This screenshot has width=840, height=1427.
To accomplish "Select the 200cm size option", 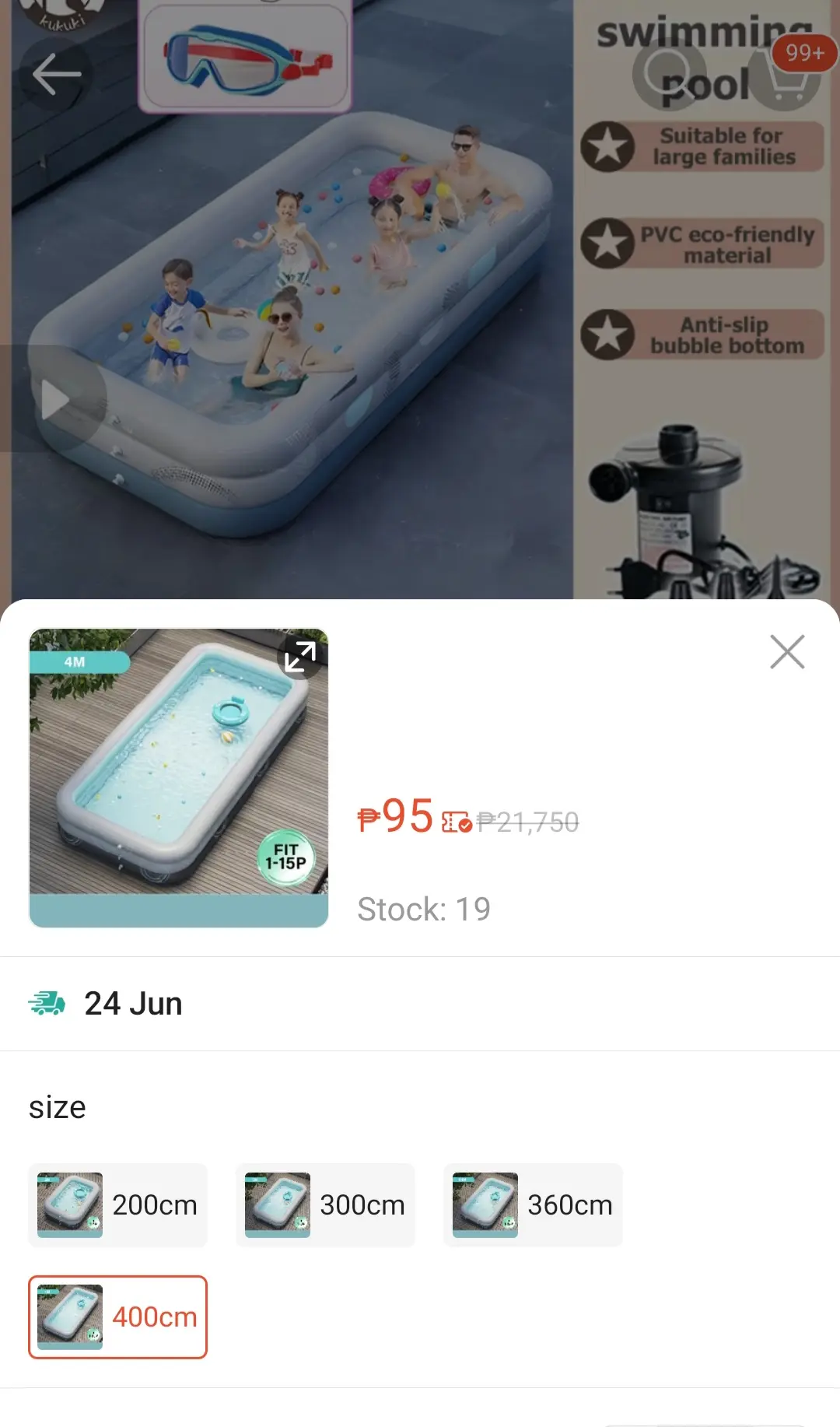I will (x=117, y=1205).
